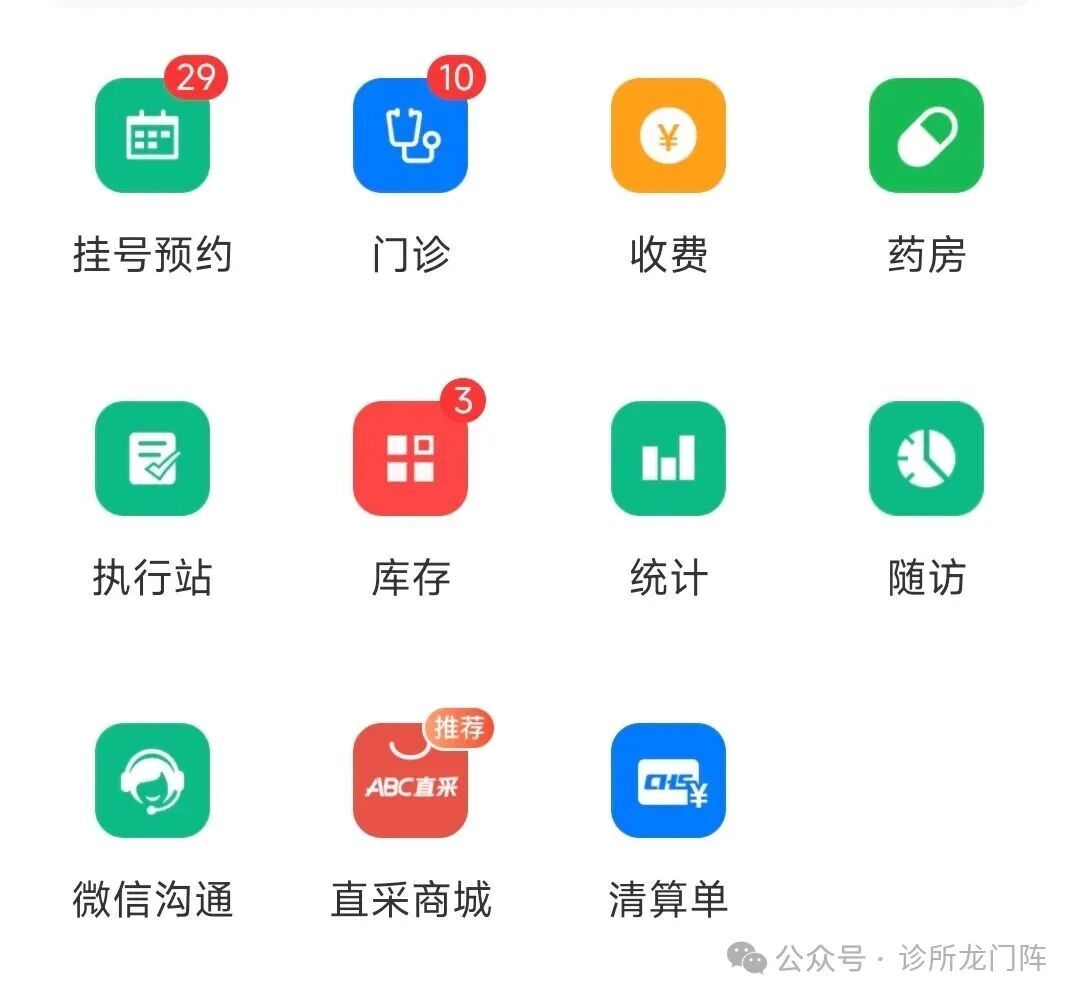Launch 执行站 execution station
This screenshot has height=1001, width=1080.
(152, 459)
